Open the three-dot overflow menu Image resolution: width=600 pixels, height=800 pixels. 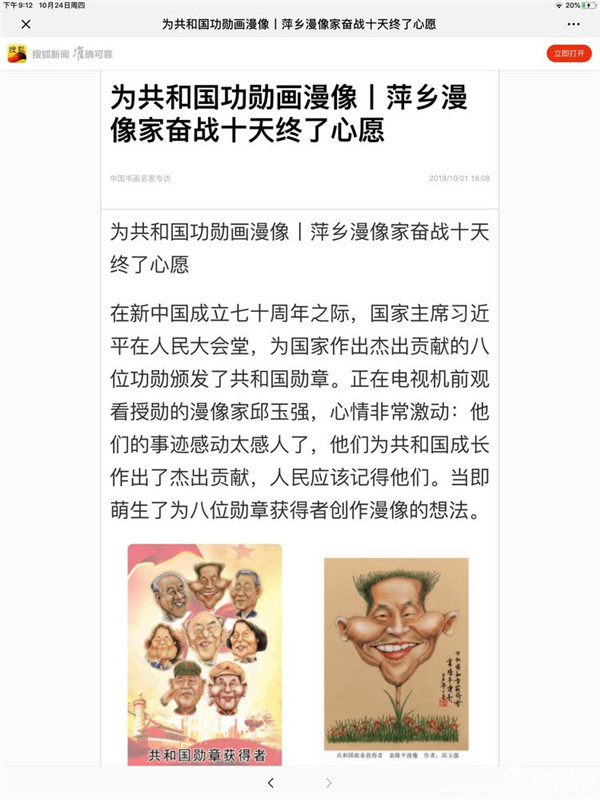[572, 23]
